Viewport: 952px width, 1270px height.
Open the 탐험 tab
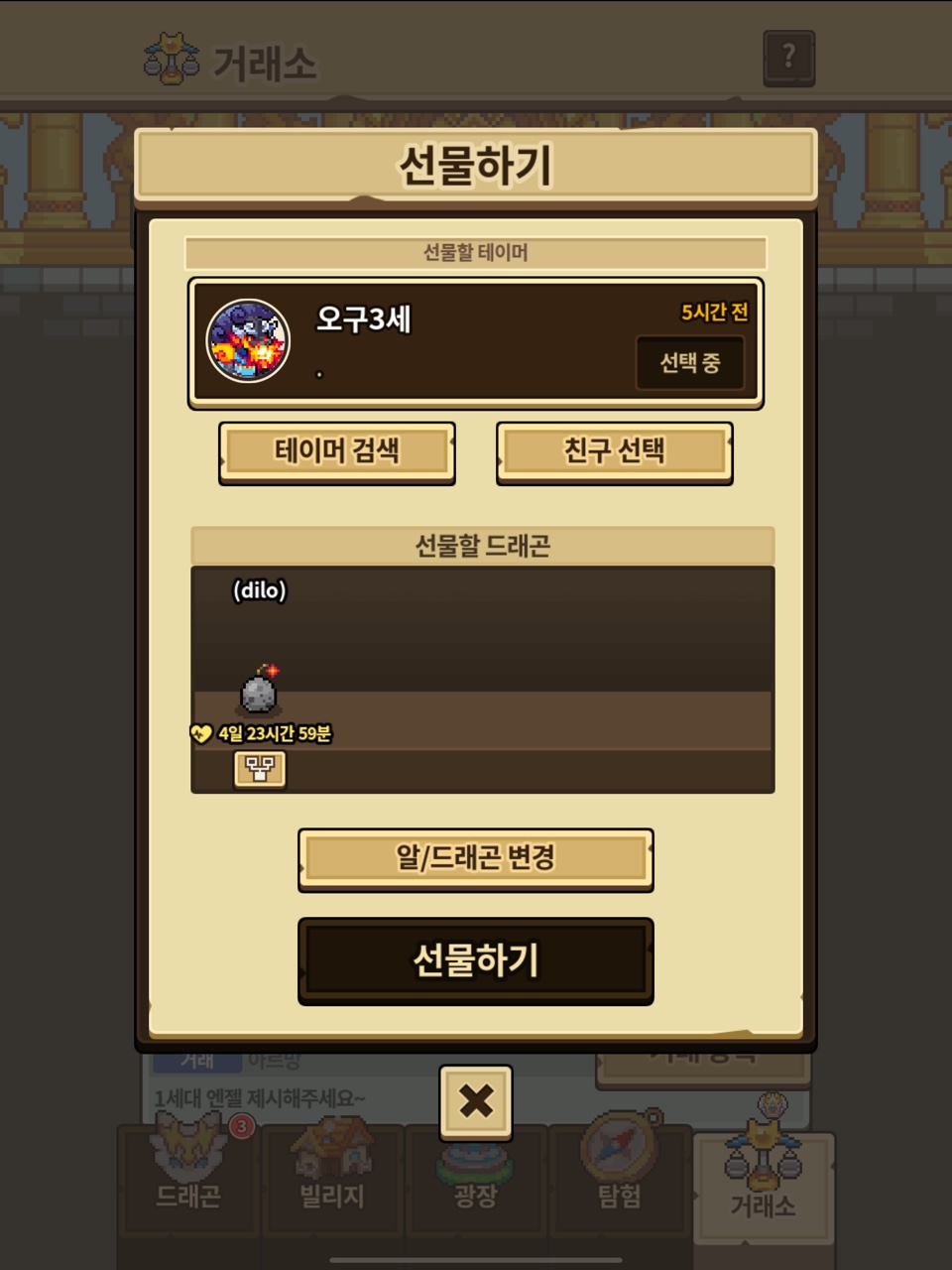[x=619, y=1181]
